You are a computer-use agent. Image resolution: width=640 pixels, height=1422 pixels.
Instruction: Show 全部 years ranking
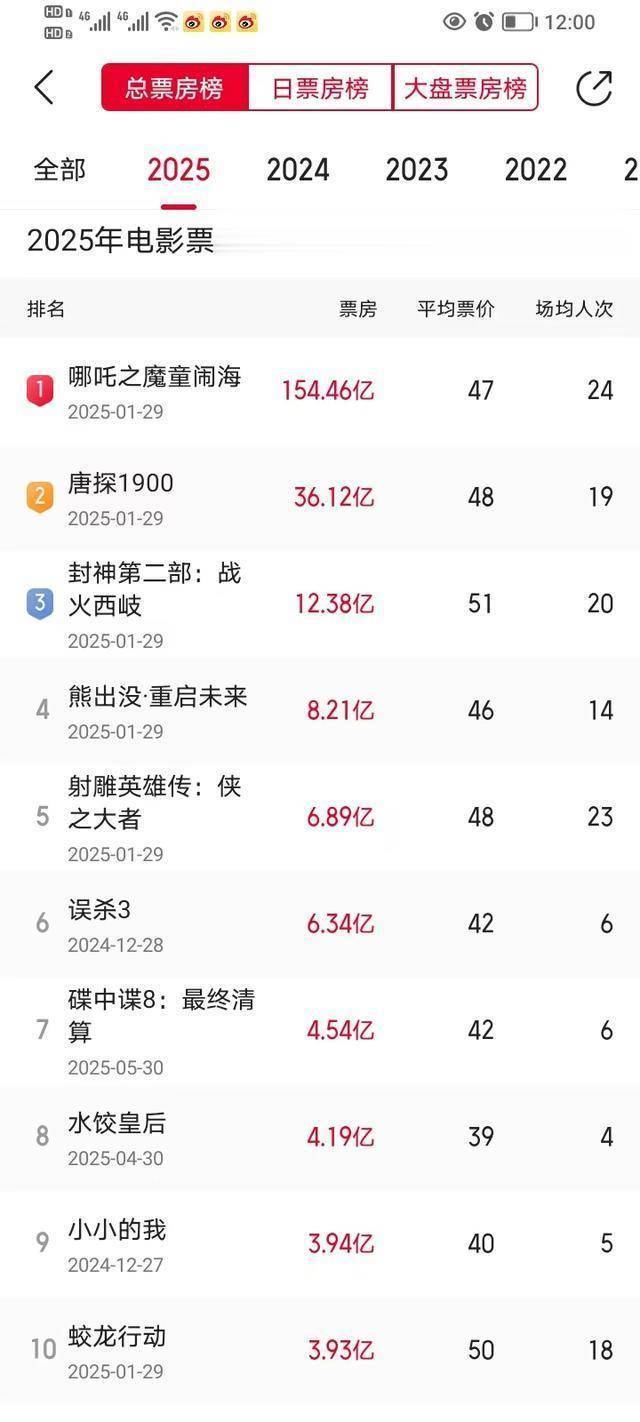[60, 170]
